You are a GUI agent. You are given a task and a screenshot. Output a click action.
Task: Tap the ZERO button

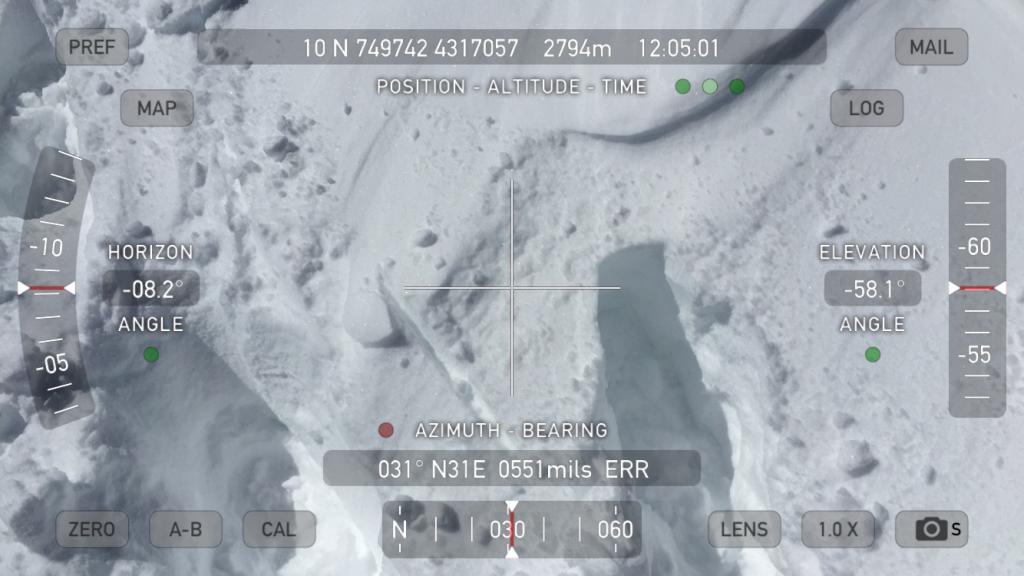point(92,529)
